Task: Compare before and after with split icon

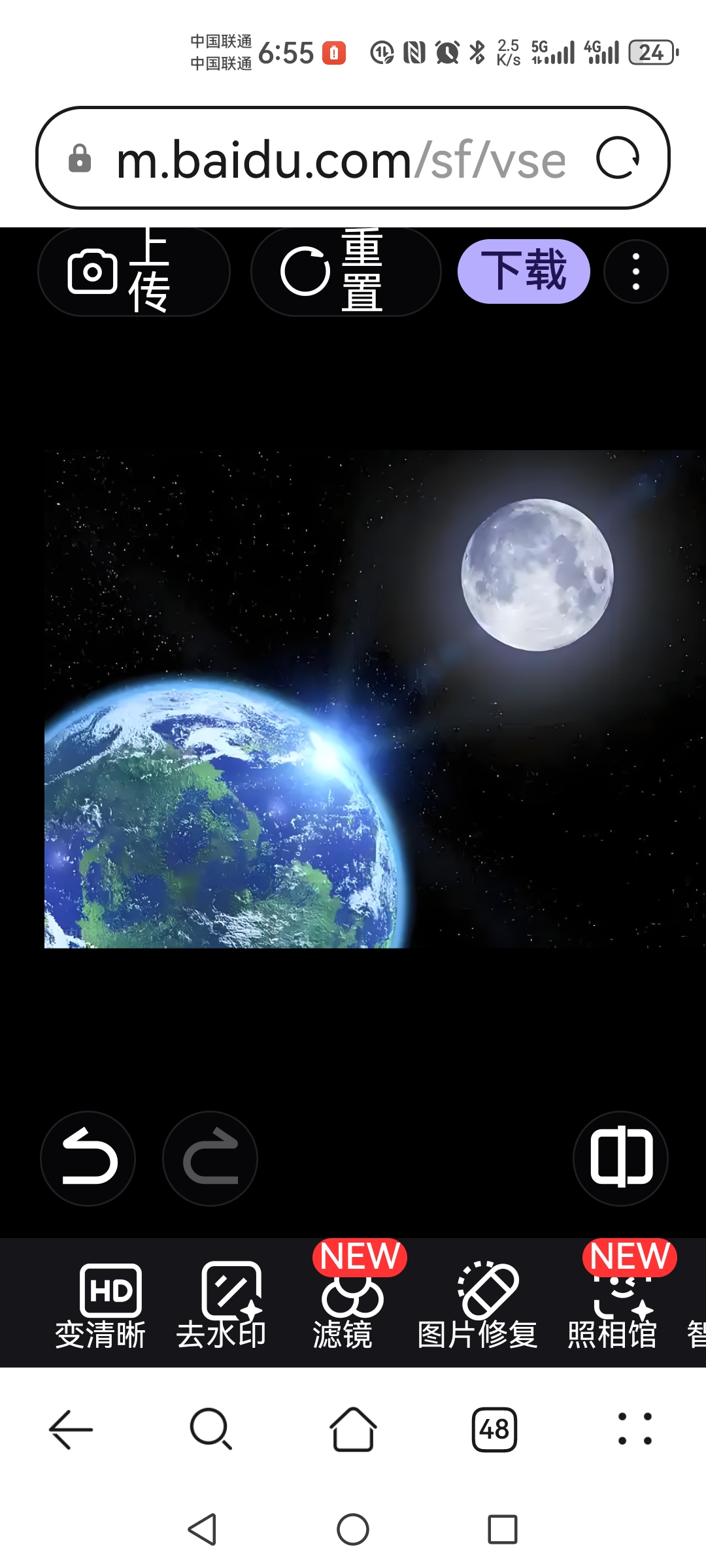Action: pos(620,1158)
